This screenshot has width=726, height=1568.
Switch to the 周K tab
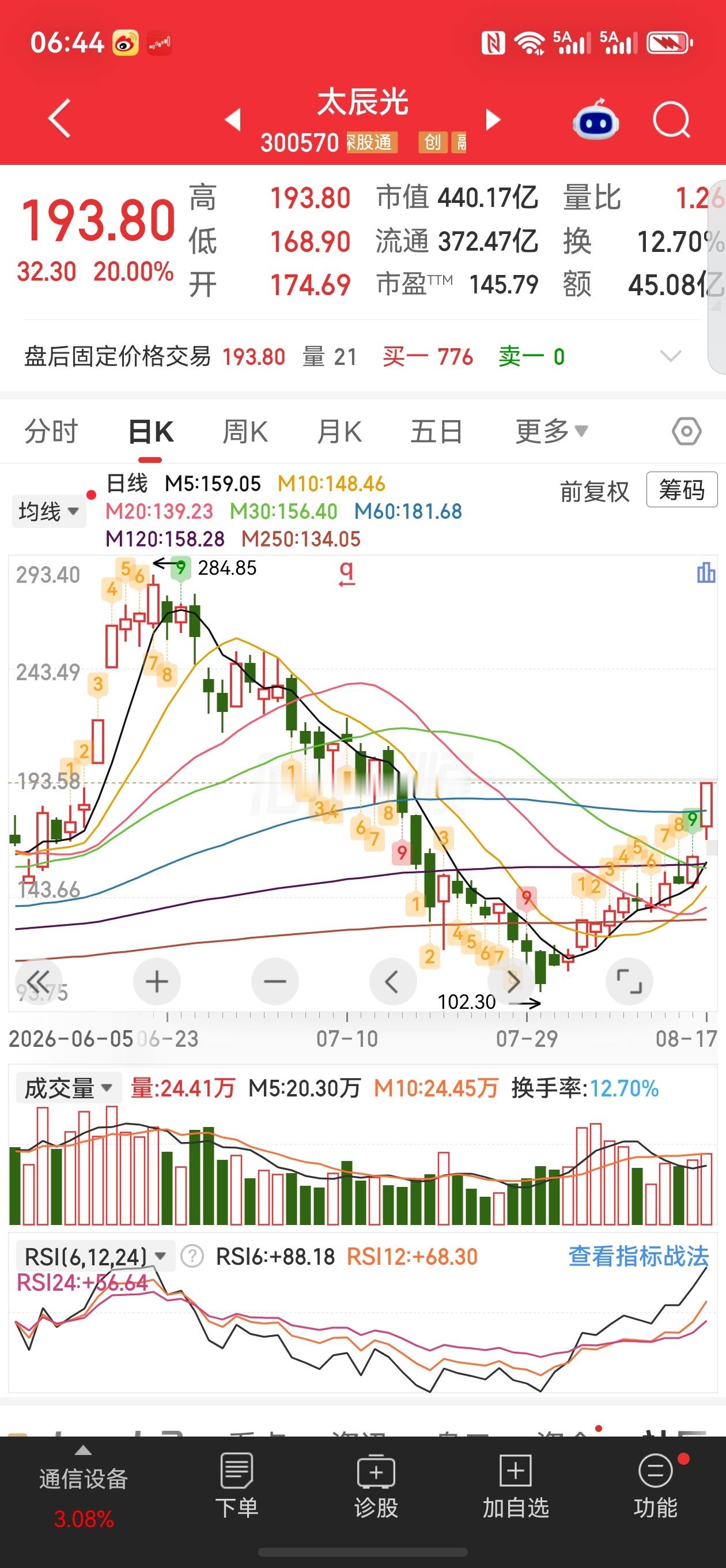point(245,432)
